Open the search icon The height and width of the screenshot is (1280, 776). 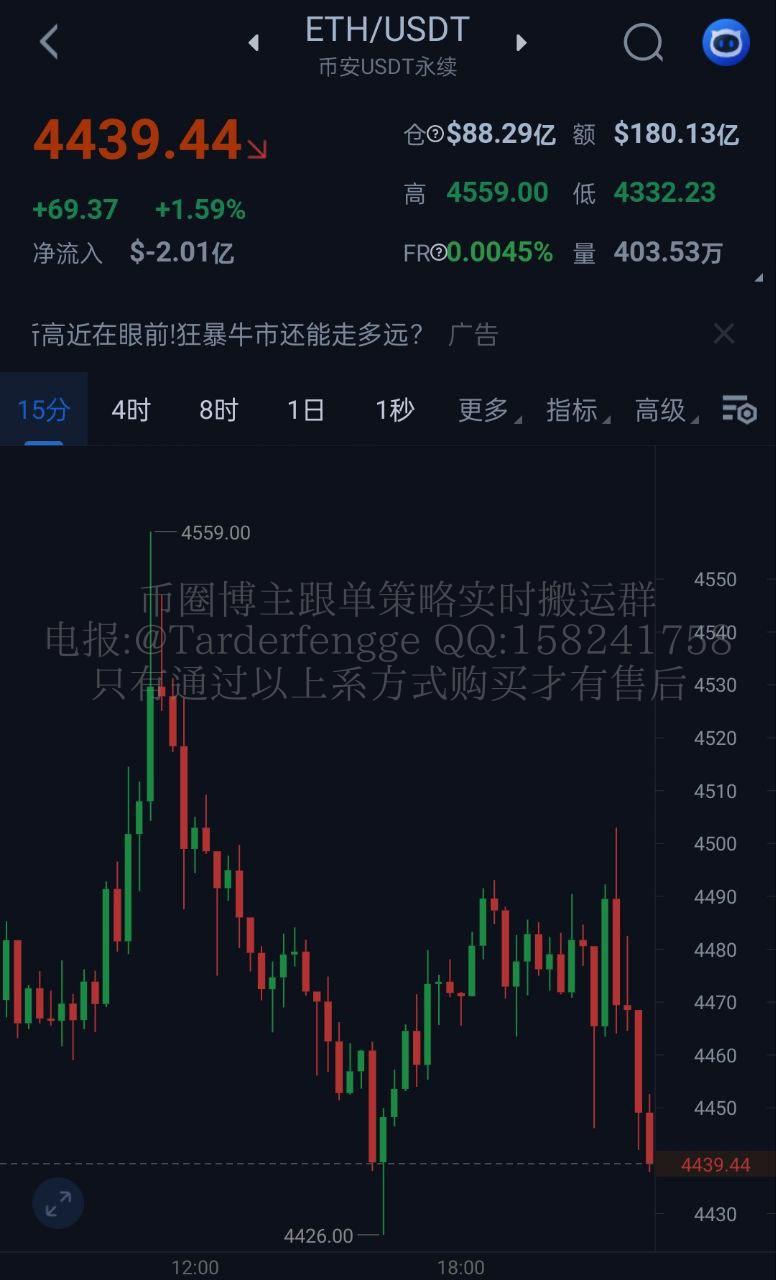[643, 43]
